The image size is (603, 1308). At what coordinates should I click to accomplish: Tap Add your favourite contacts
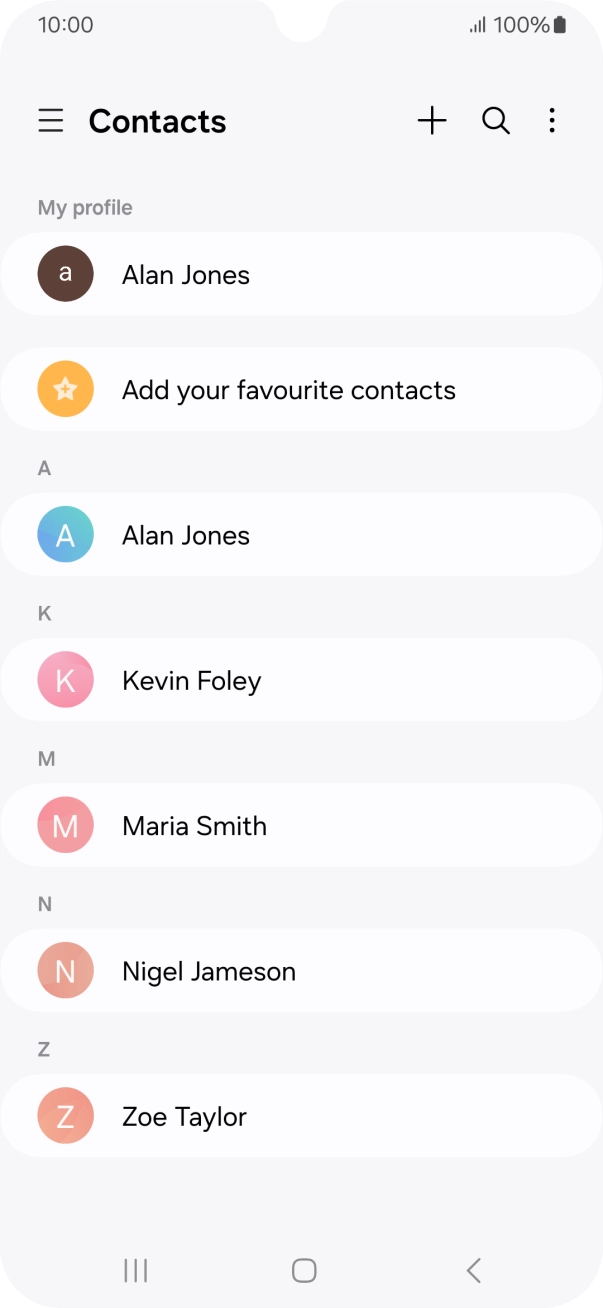pyautogui.click(x=300, y=390)
